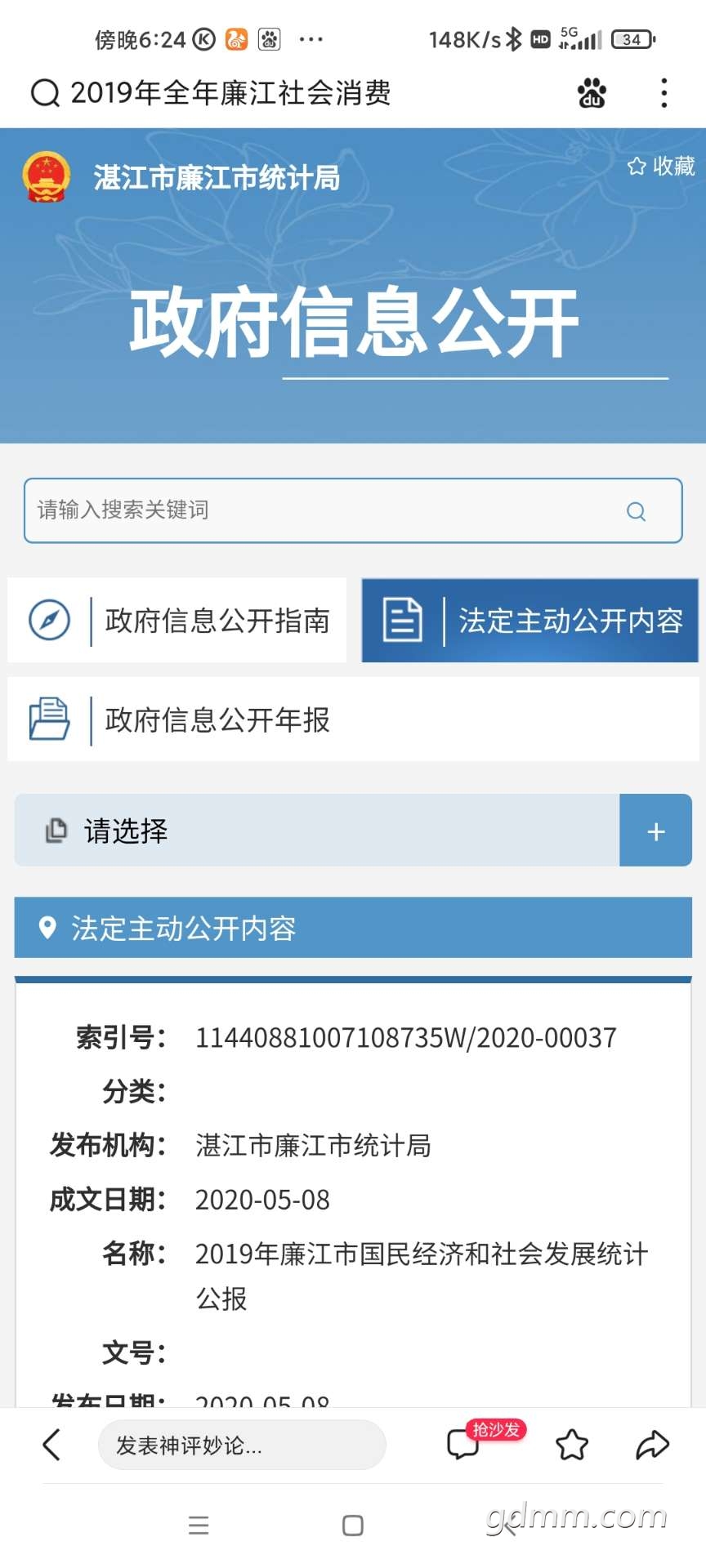Tap 收藏 to favorite this site
The image size is (706, 1568).
(x=661, y=167)
